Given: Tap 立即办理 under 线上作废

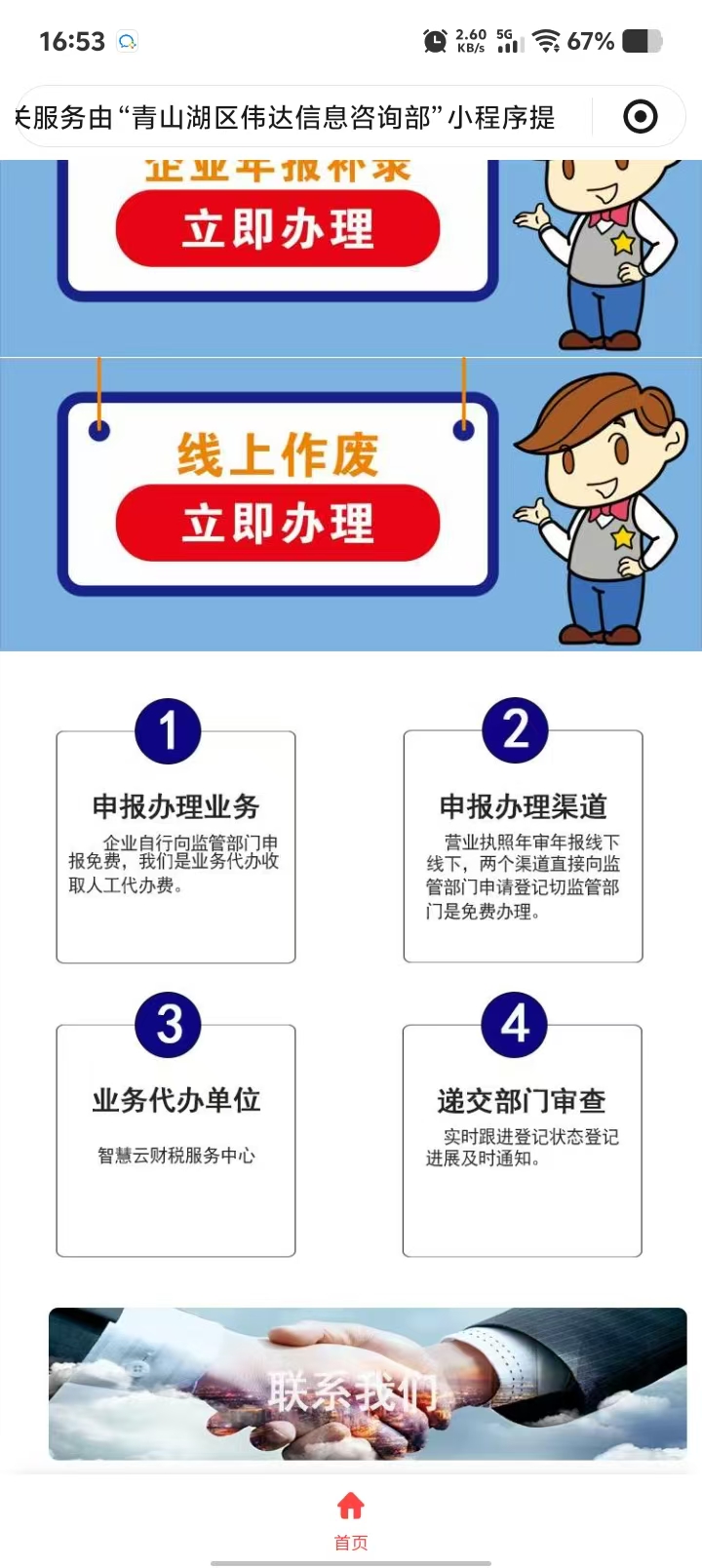Looking at the screenshot, I should (x=278, y=524).
